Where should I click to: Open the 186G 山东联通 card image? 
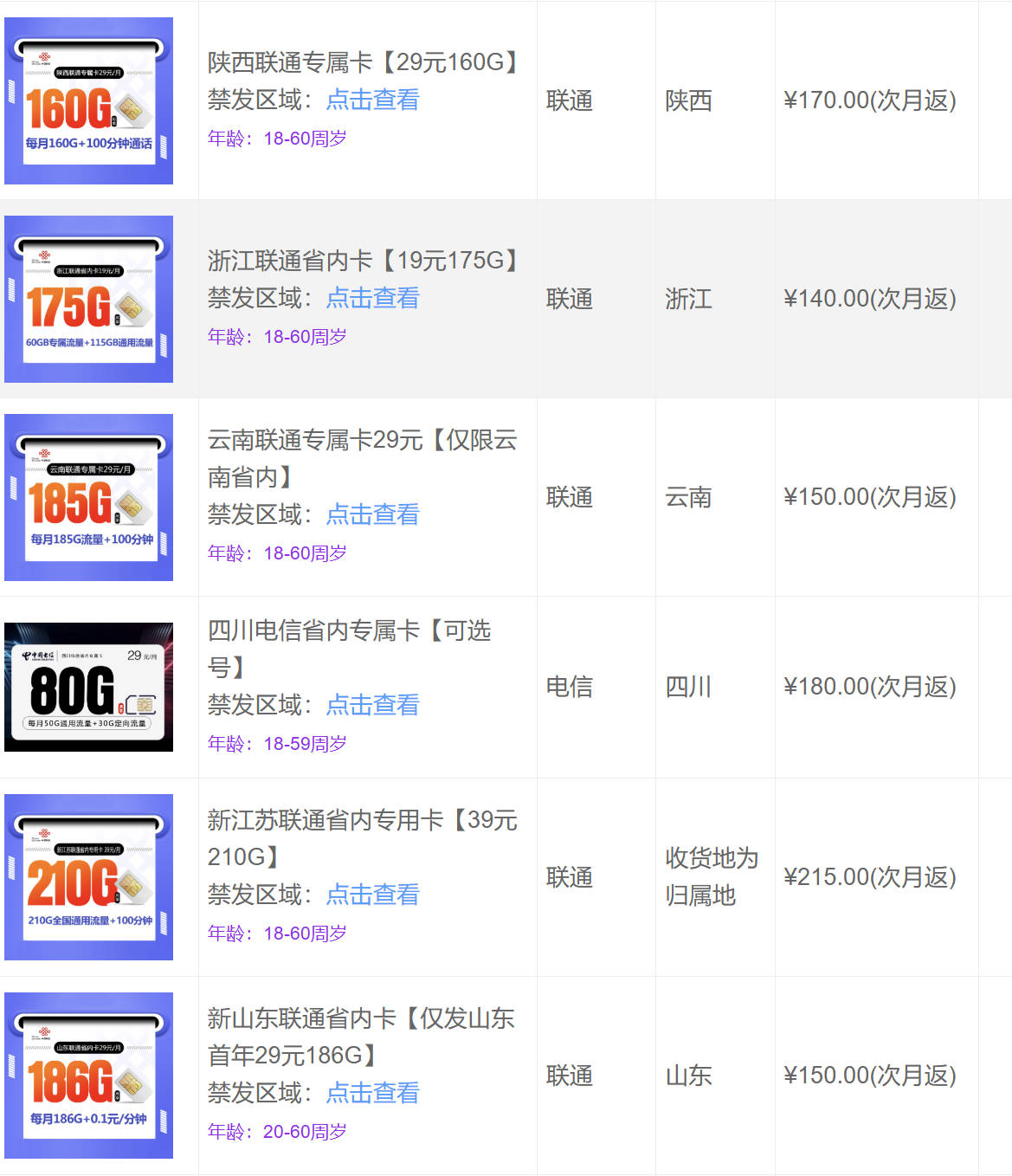(88, 1076)
